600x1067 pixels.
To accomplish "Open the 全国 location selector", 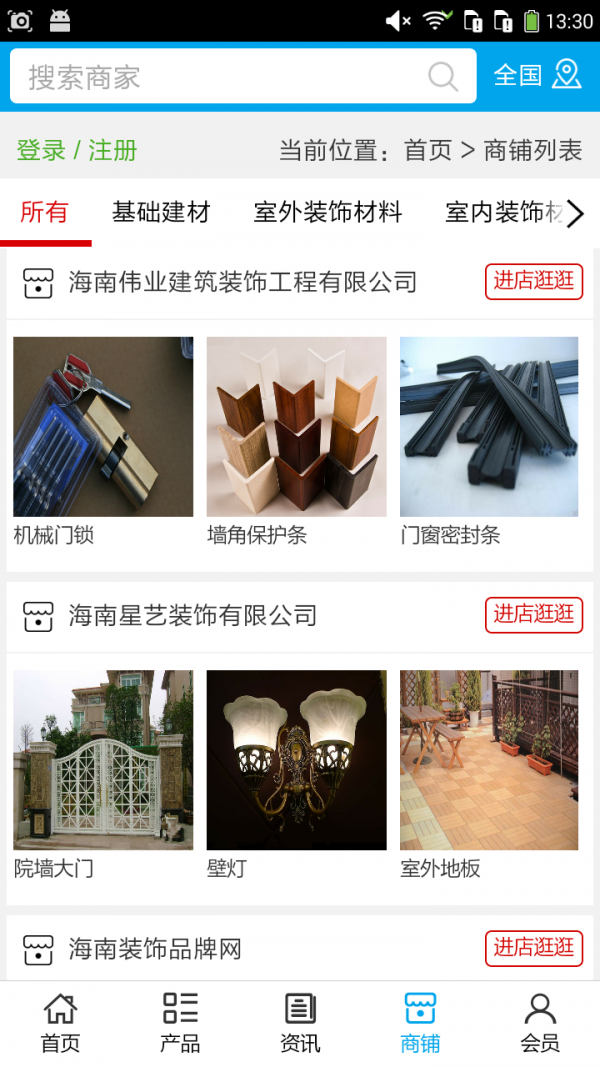I will [537, 76].
